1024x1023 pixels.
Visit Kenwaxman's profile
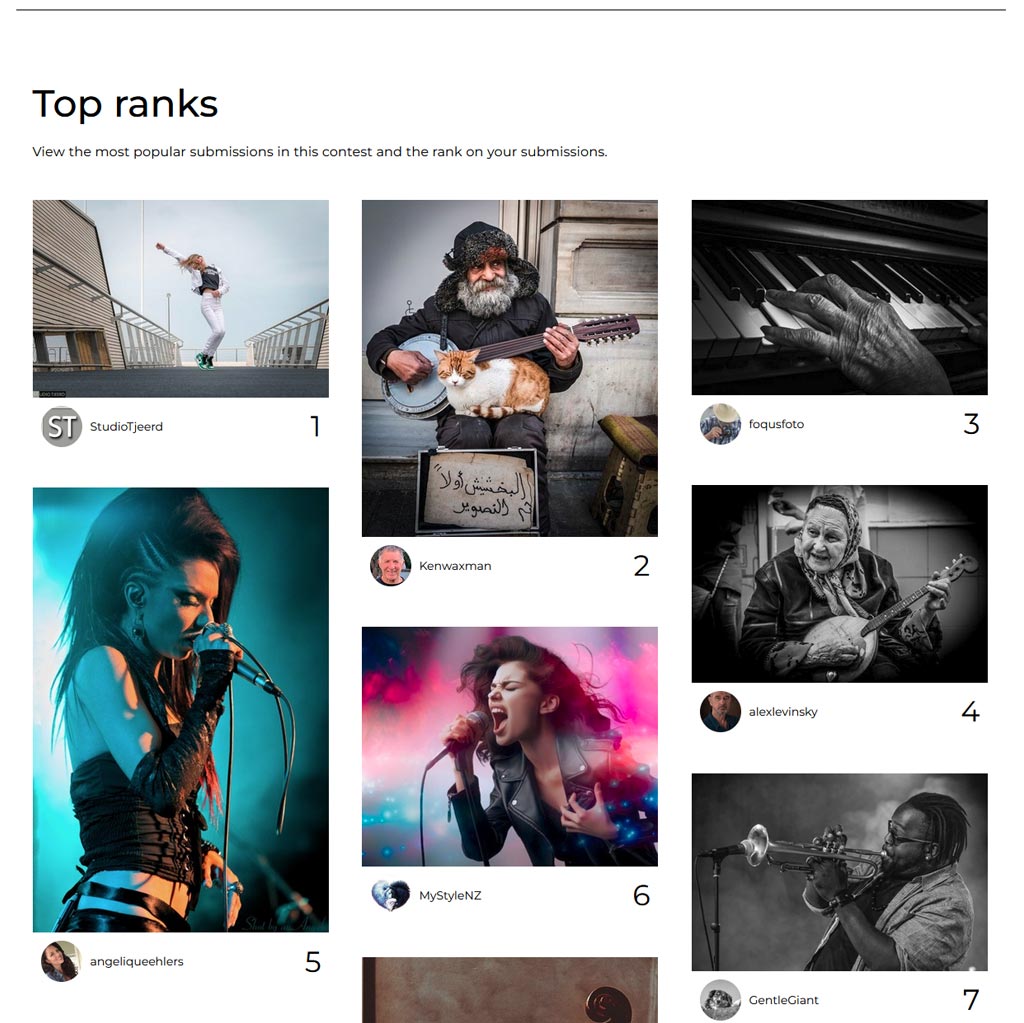[x=454, y=566]
